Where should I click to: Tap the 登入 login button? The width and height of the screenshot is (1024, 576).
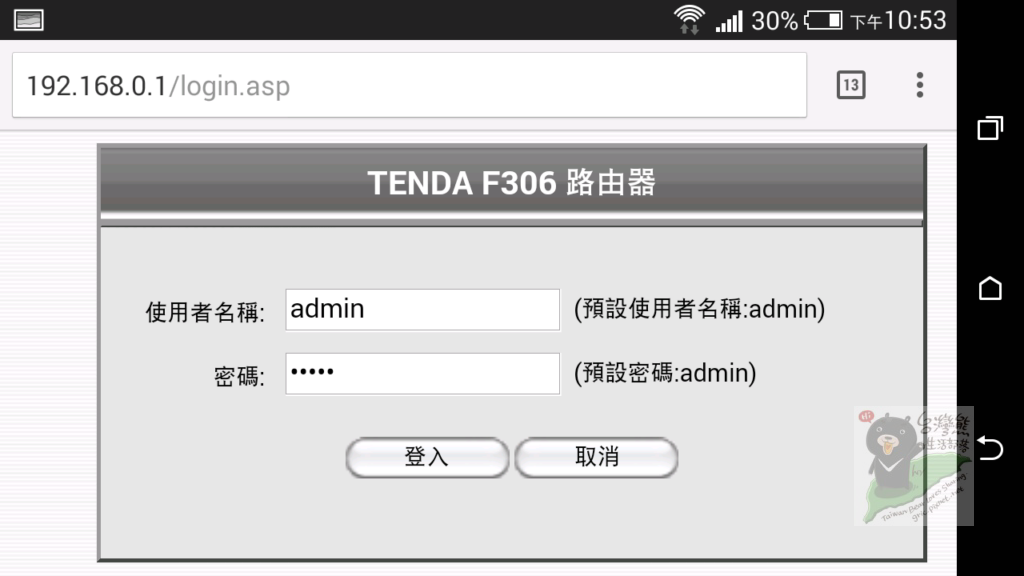pos(427,458)
